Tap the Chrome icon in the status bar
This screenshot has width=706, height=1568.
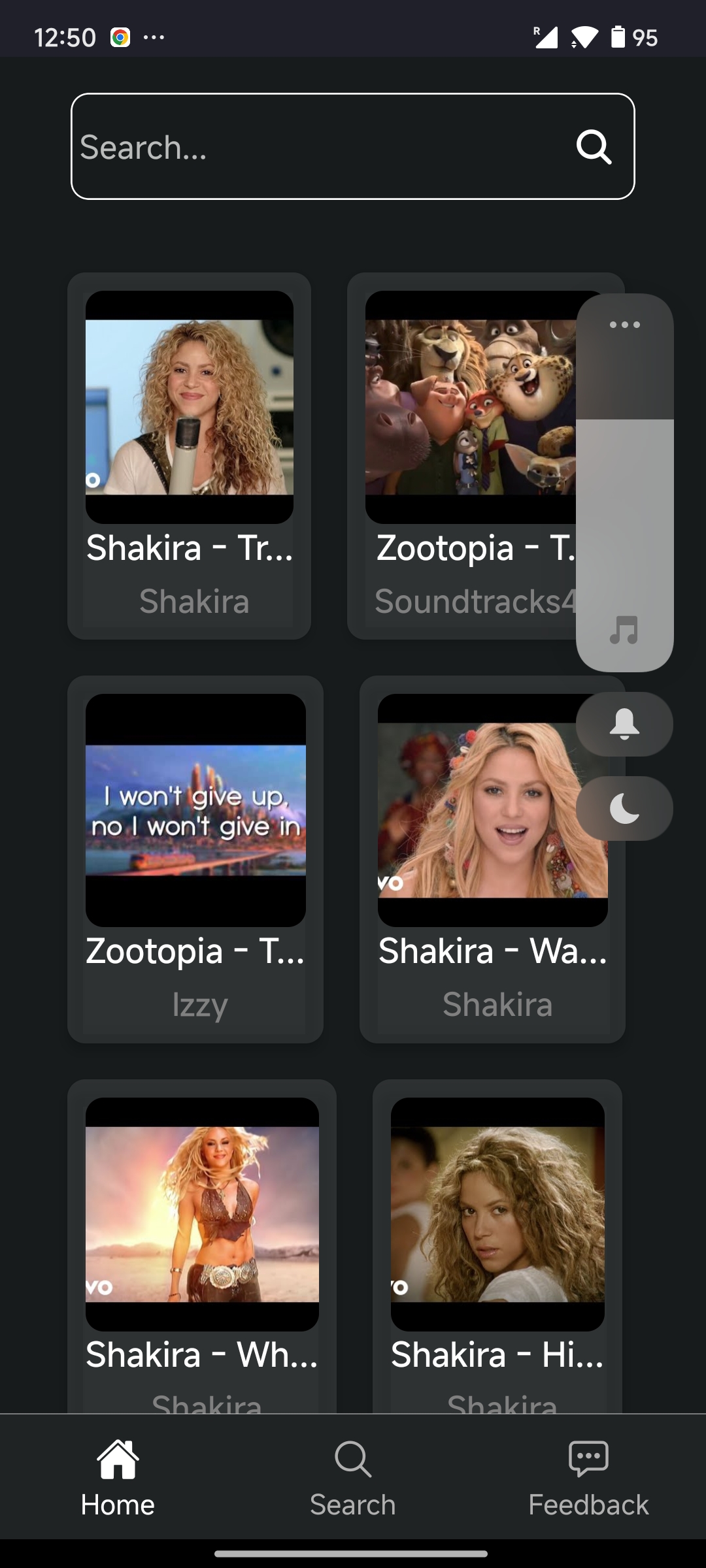(x=120, y=37)
